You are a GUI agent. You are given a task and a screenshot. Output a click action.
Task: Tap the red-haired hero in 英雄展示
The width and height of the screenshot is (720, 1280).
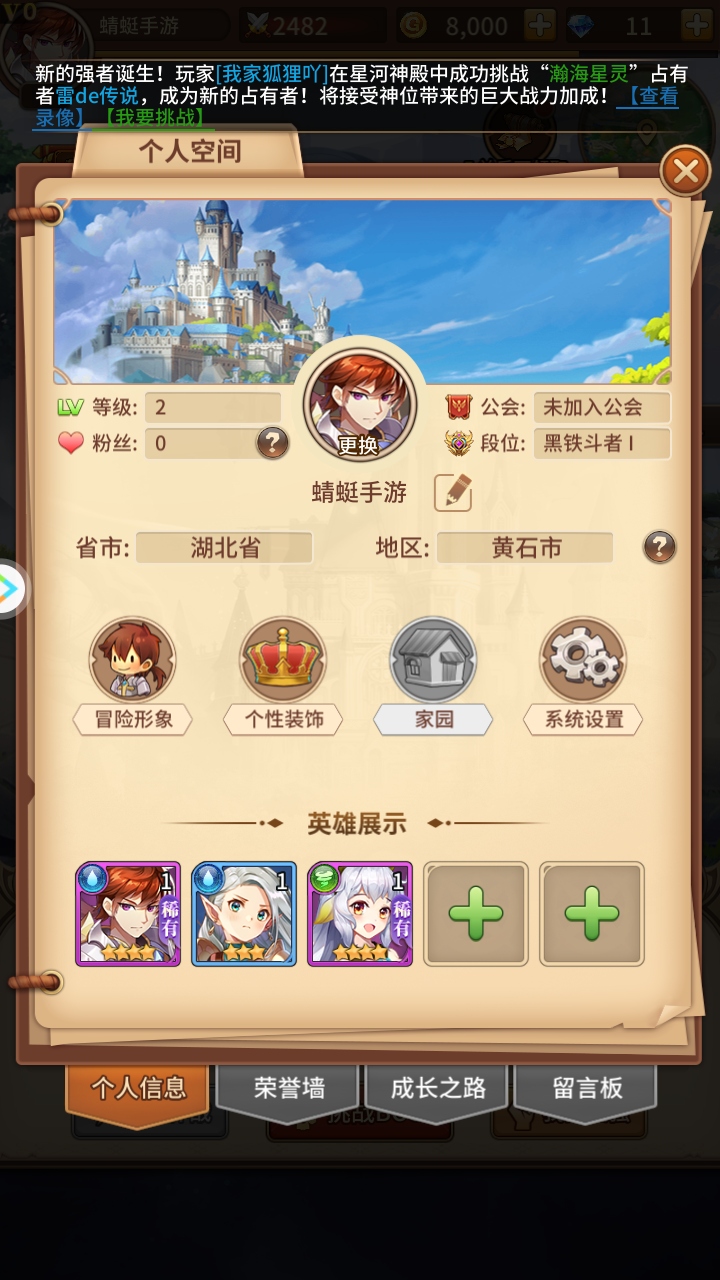128,914
